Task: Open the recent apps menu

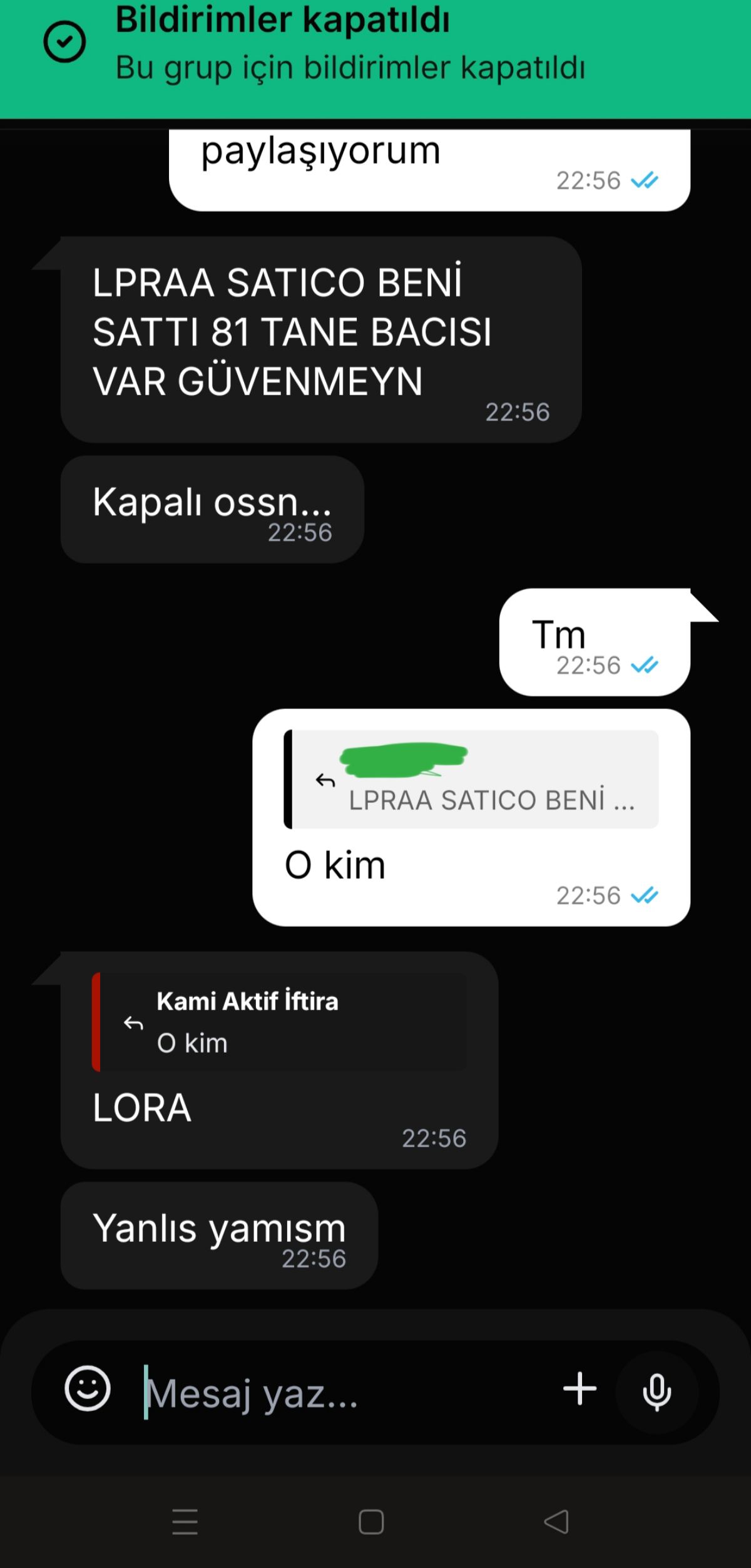Action: point(185,1522)
